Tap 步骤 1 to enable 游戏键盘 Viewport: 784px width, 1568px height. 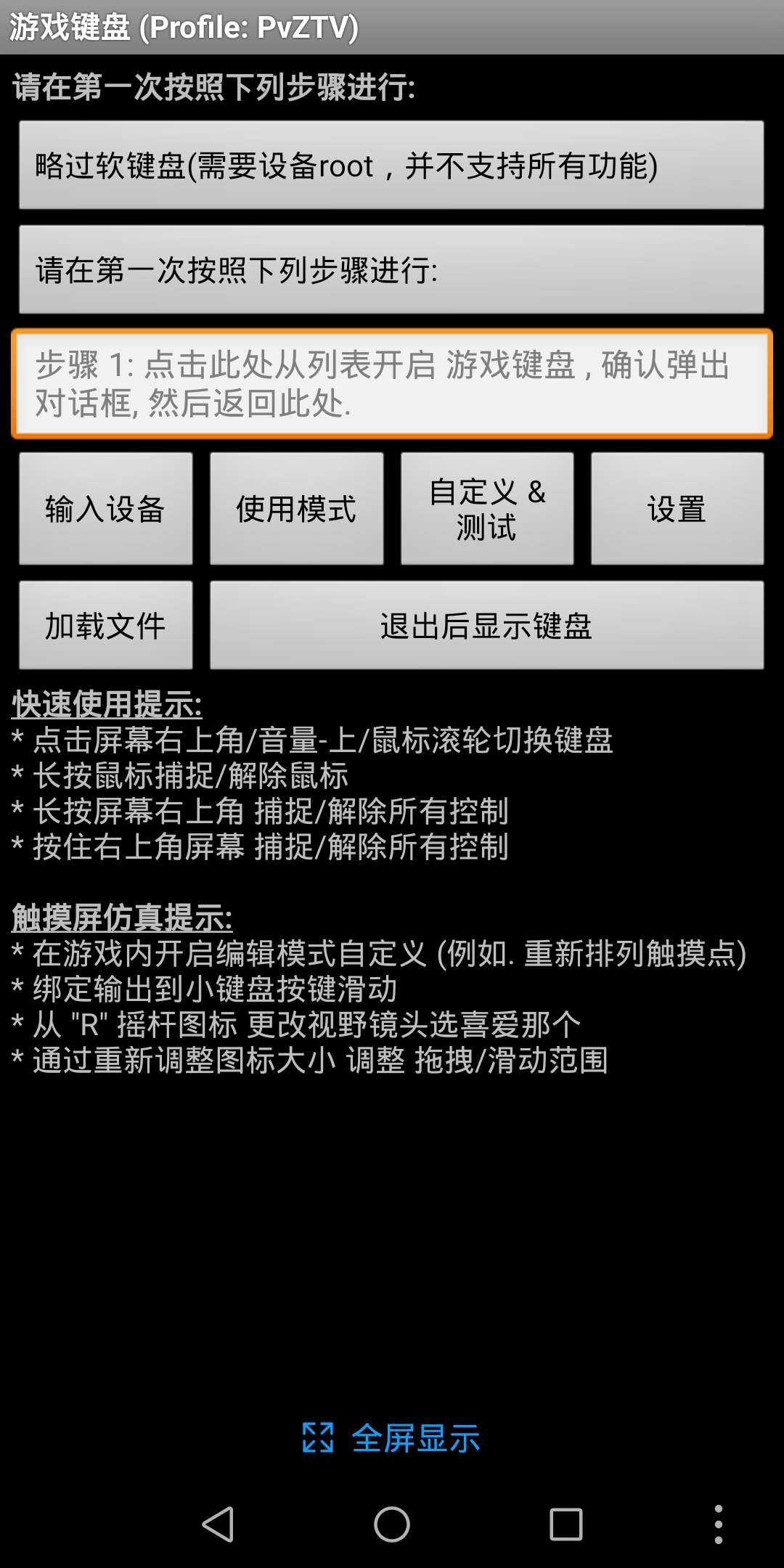click(391, 383)
